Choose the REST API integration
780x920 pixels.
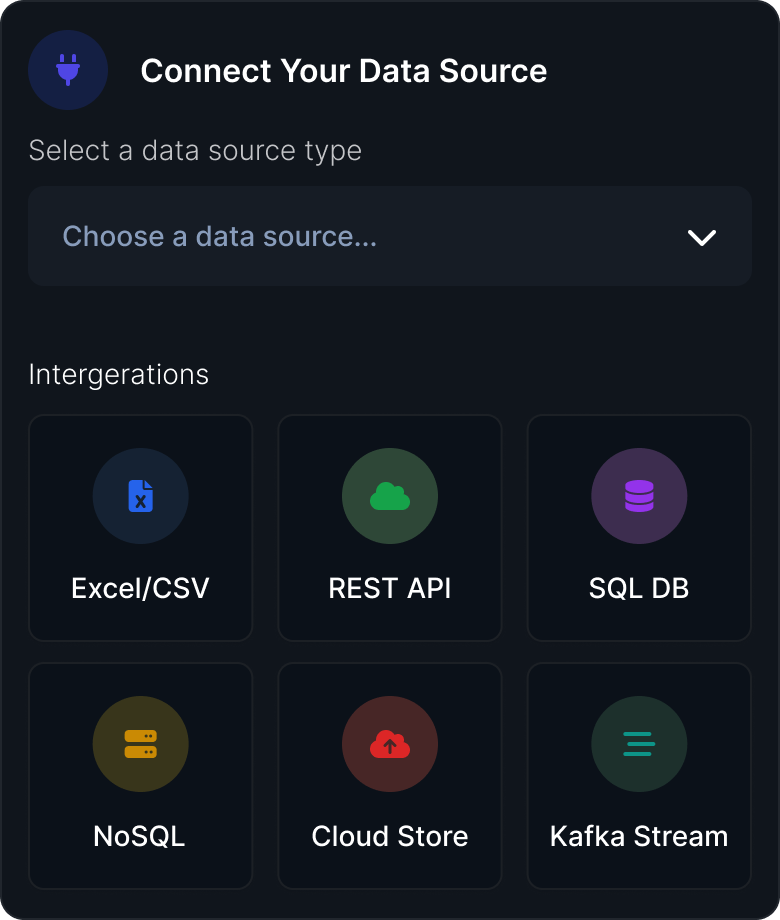coord(390,528)
